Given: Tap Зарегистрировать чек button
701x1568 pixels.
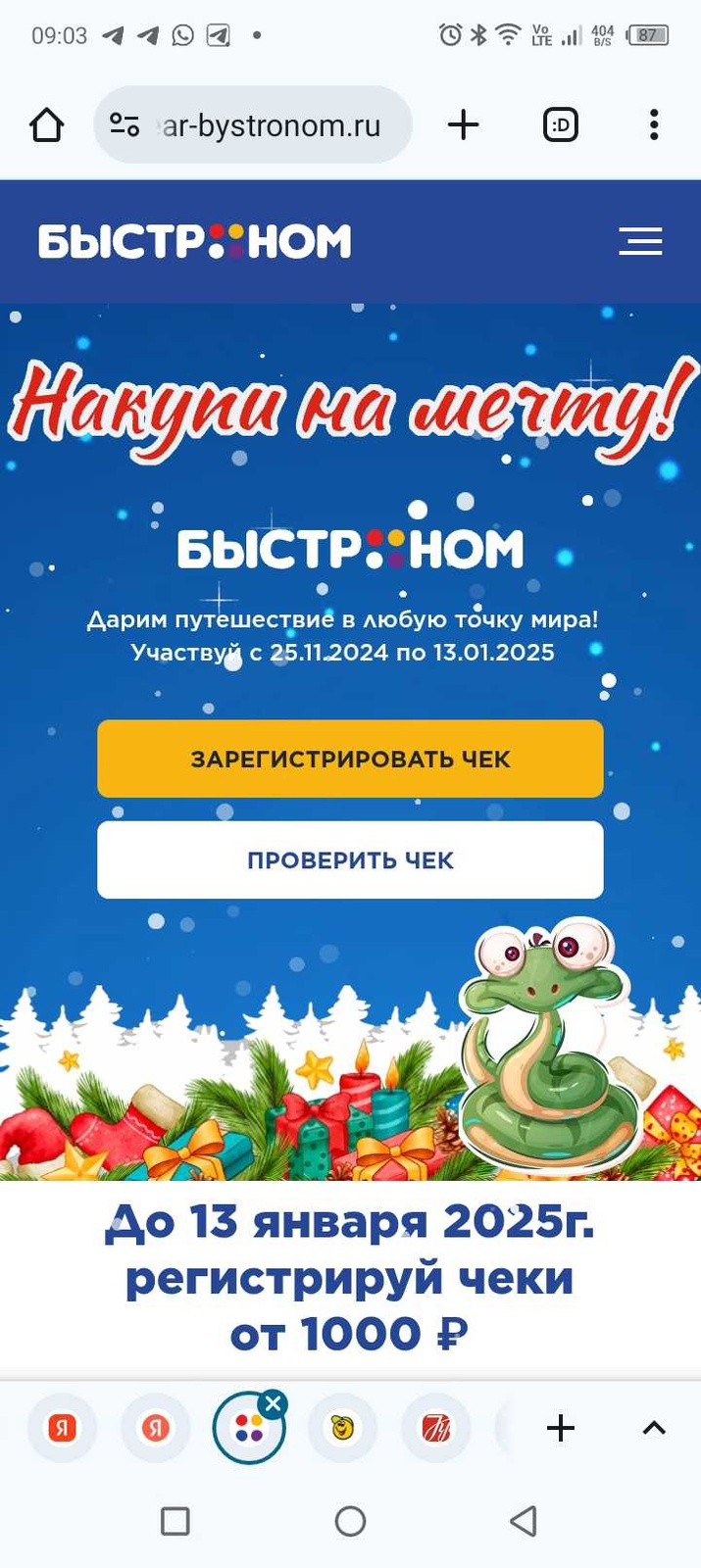Looking at the screenshot, I should (350, 759).
